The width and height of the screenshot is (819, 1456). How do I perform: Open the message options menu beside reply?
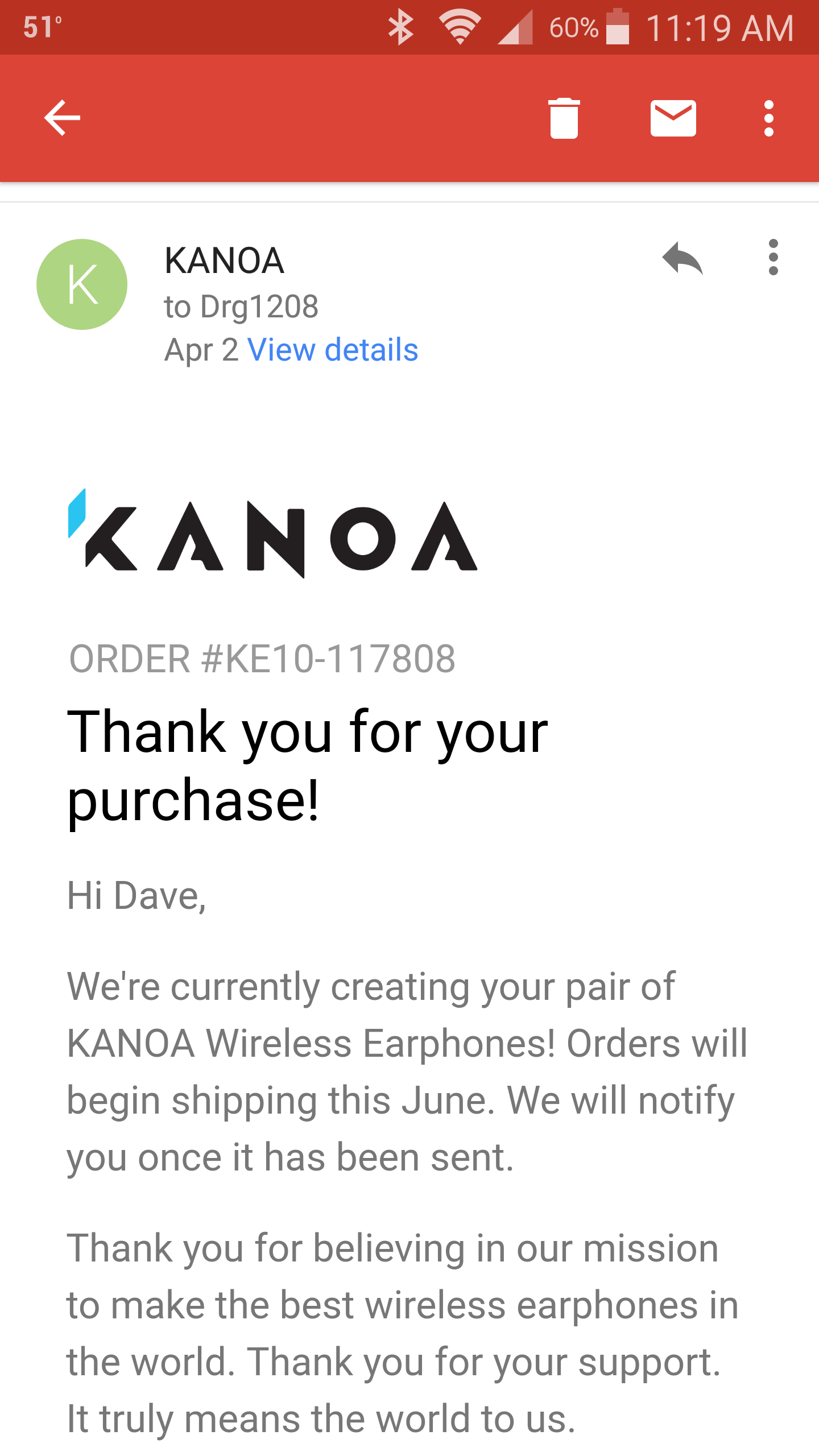coord(773,257)
